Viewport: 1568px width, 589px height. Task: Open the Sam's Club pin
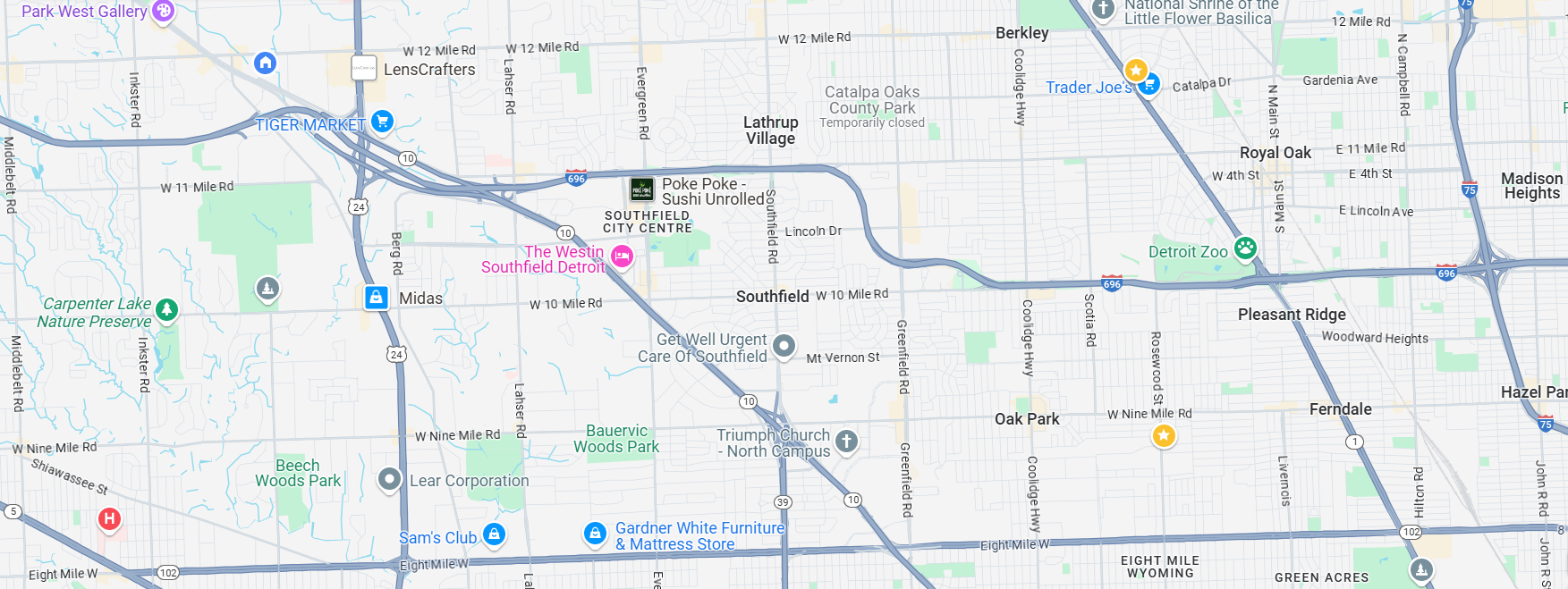coord(494,534)
